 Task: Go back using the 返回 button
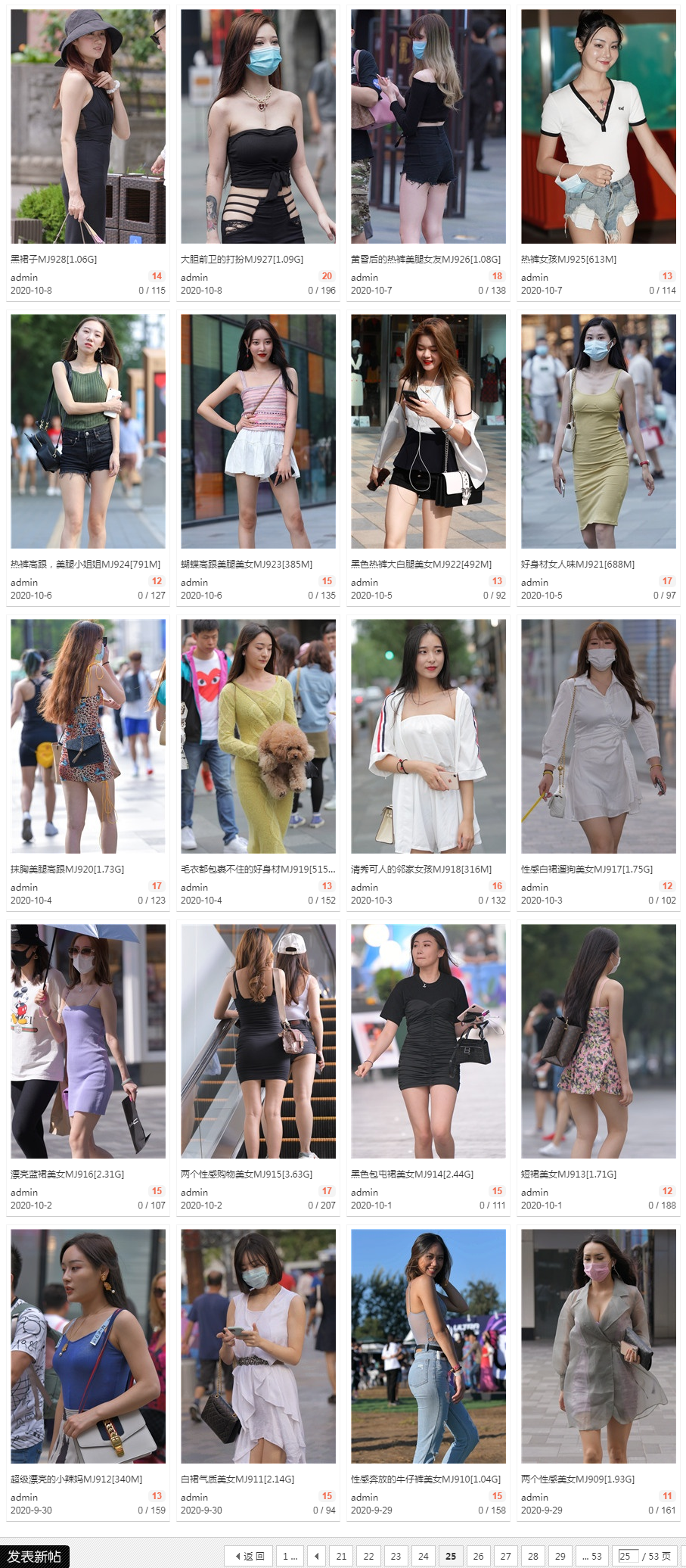tap(250, 1556)
